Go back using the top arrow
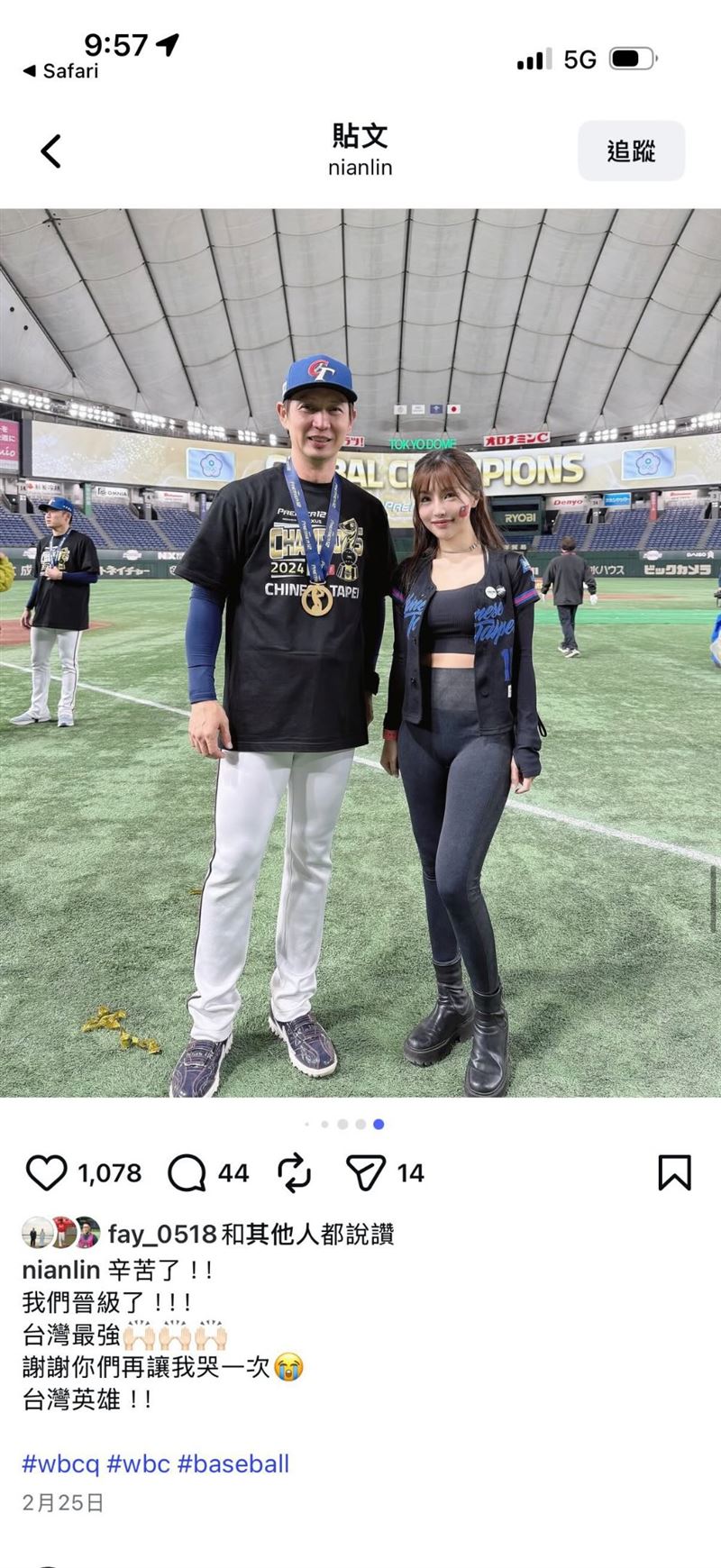This screenshot has height=1568, width=721. pos(51,151)
